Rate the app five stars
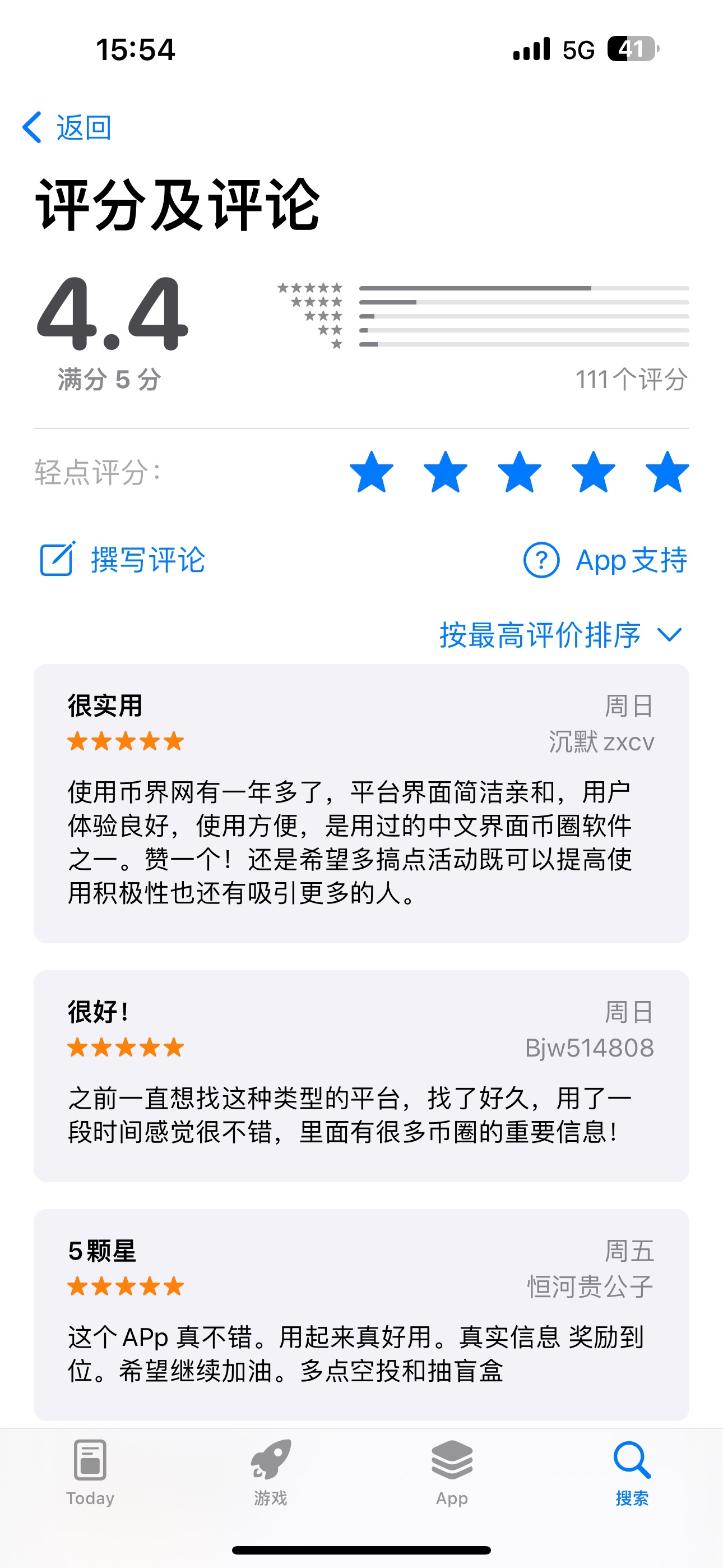 (x=667, y=472)
